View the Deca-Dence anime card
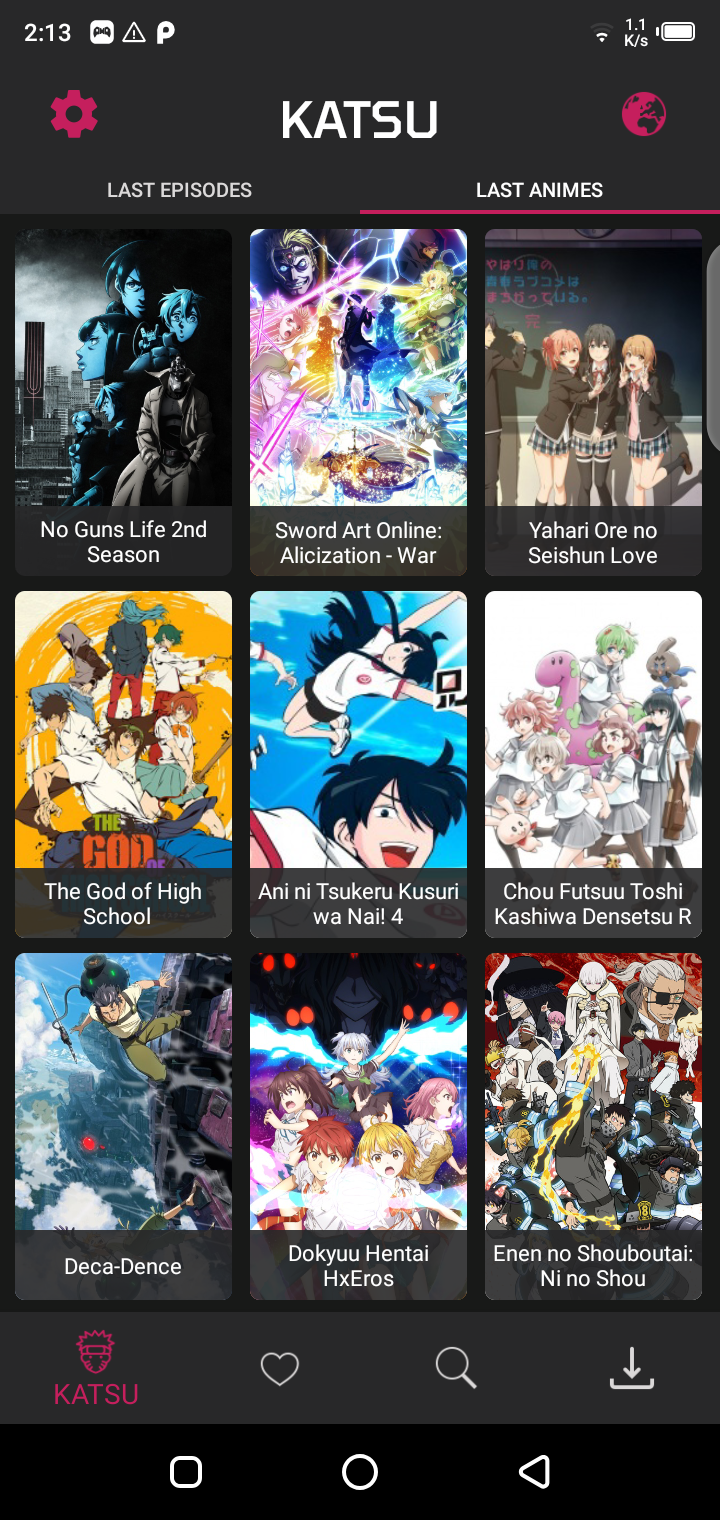 123,1126
